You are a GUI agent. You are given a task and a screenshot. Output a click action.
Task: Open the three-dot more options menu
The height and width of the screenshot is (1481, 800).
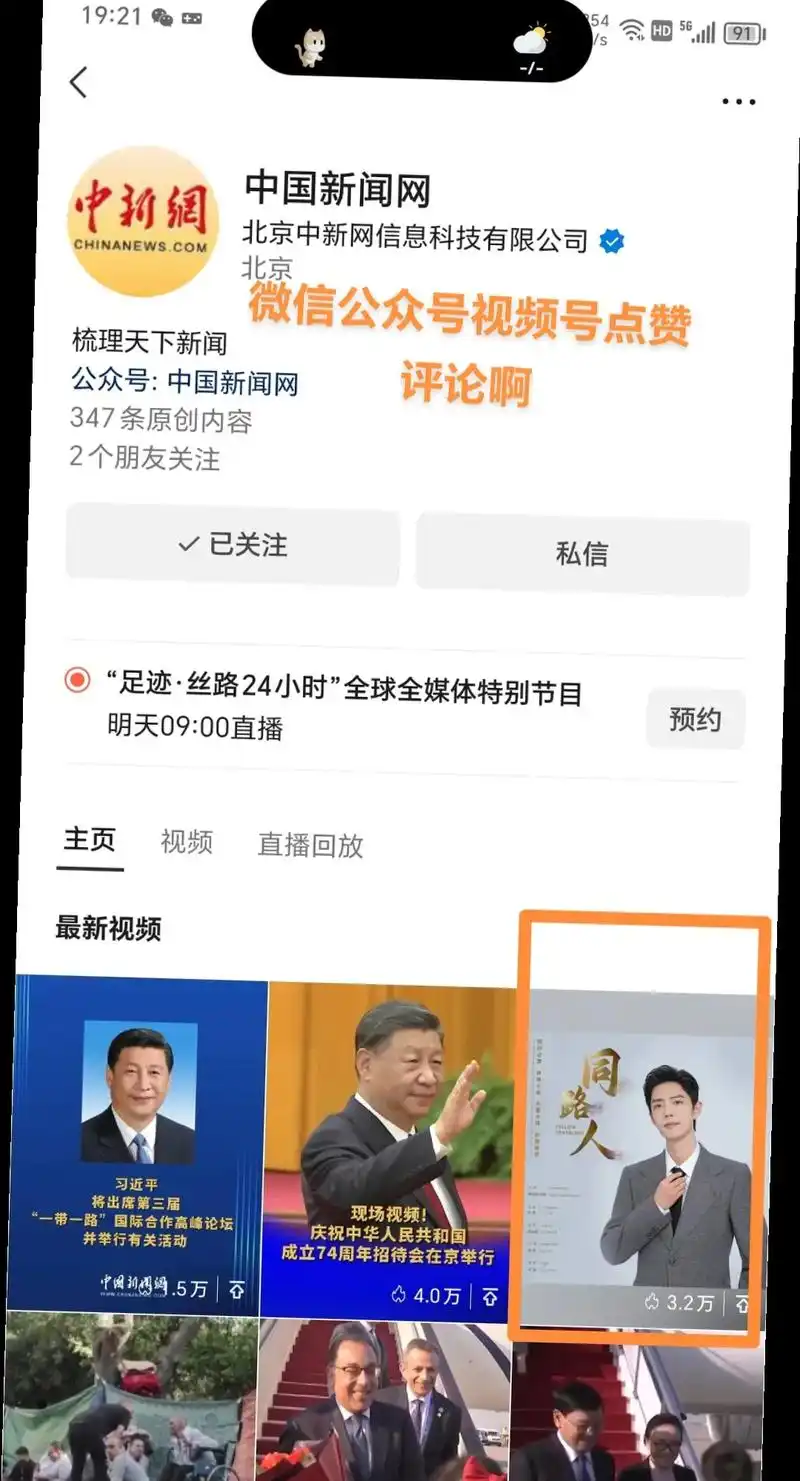(x=738, y=100)
